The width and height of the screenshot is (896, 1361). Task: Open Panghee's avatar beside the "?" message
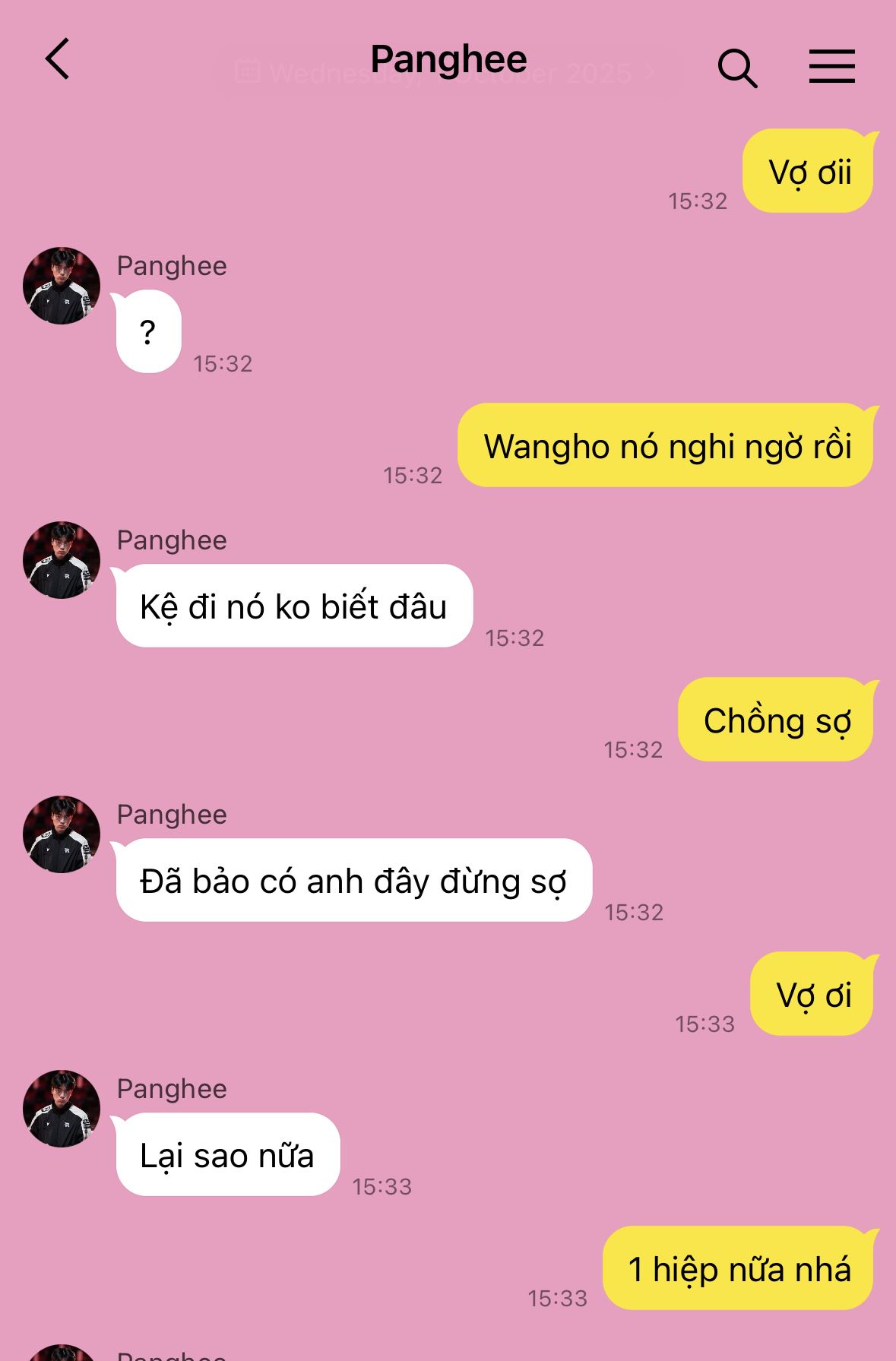pos(62,286)
